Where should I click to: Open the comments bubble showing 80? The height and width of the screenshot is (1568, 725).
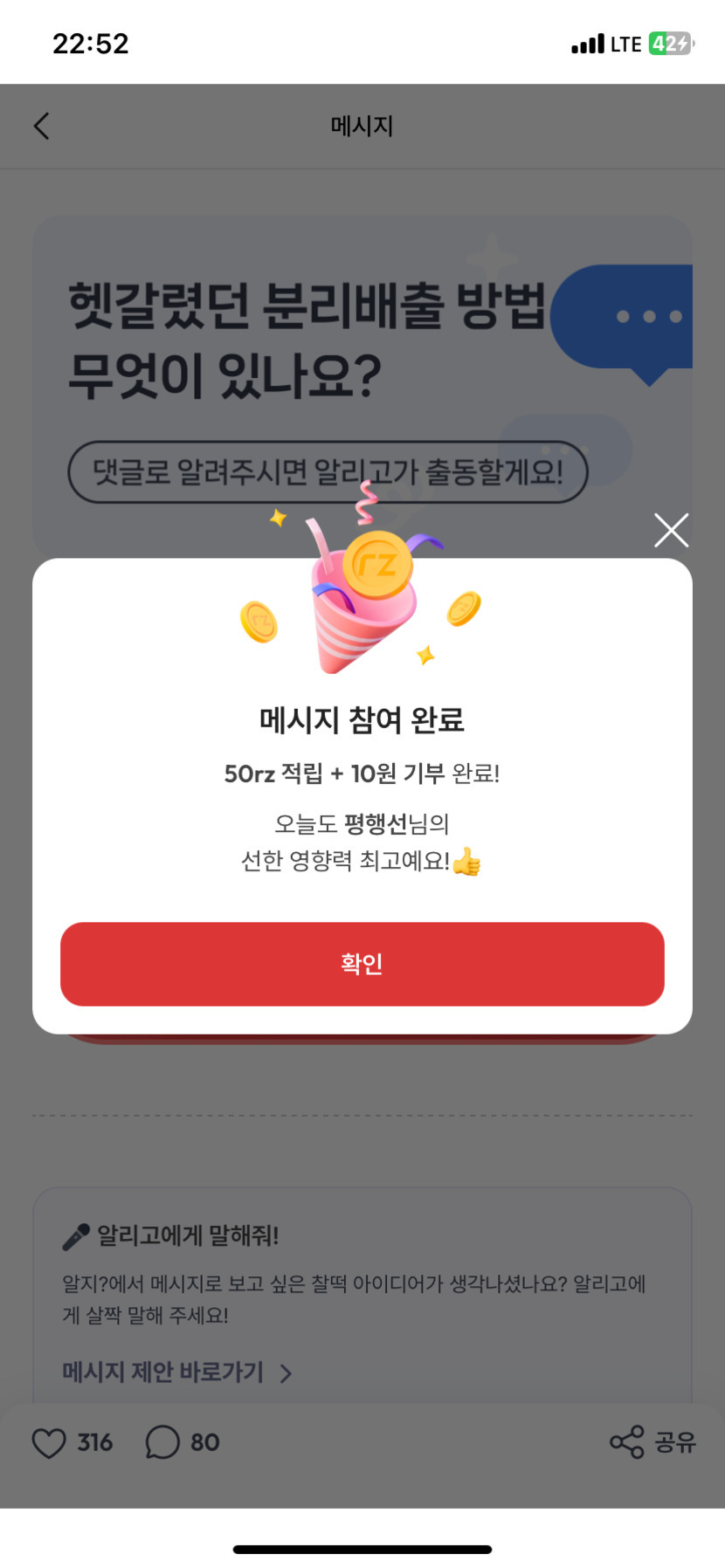click(162, 1442)
